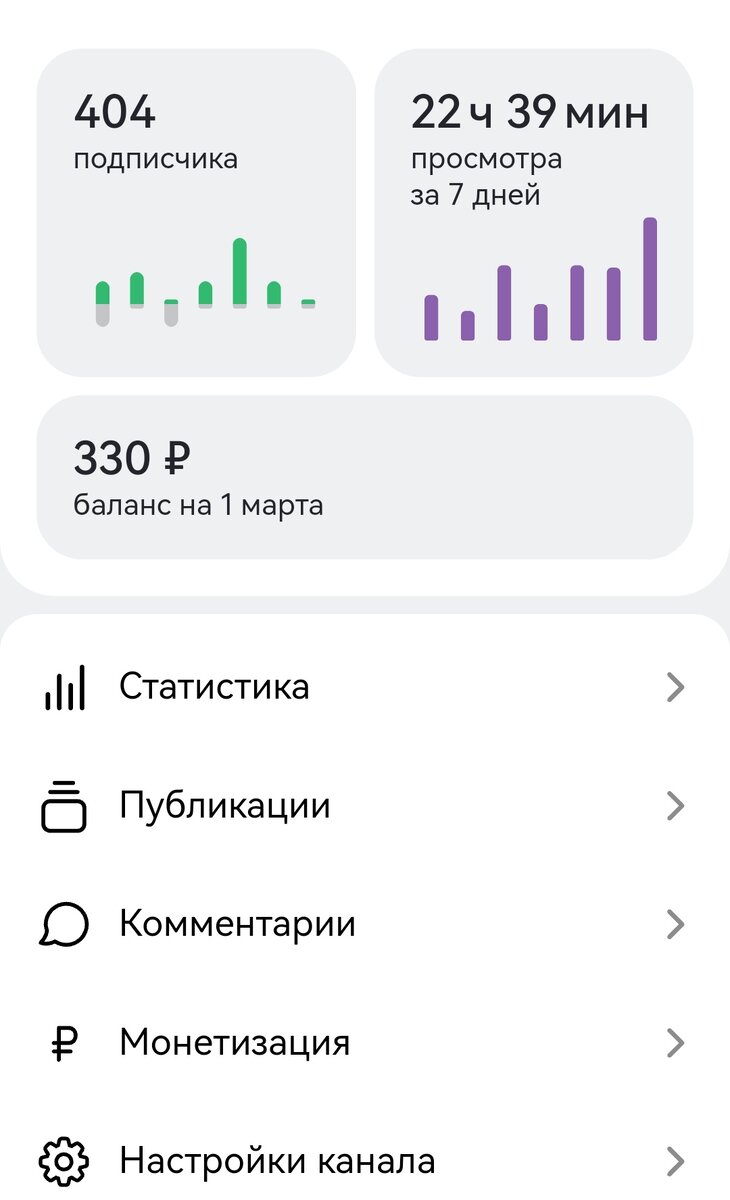Image resolution: width=730 pixels, height=1200 pixels.
Task: Expand the Статистика row chevron
Action: click(676, 686)
